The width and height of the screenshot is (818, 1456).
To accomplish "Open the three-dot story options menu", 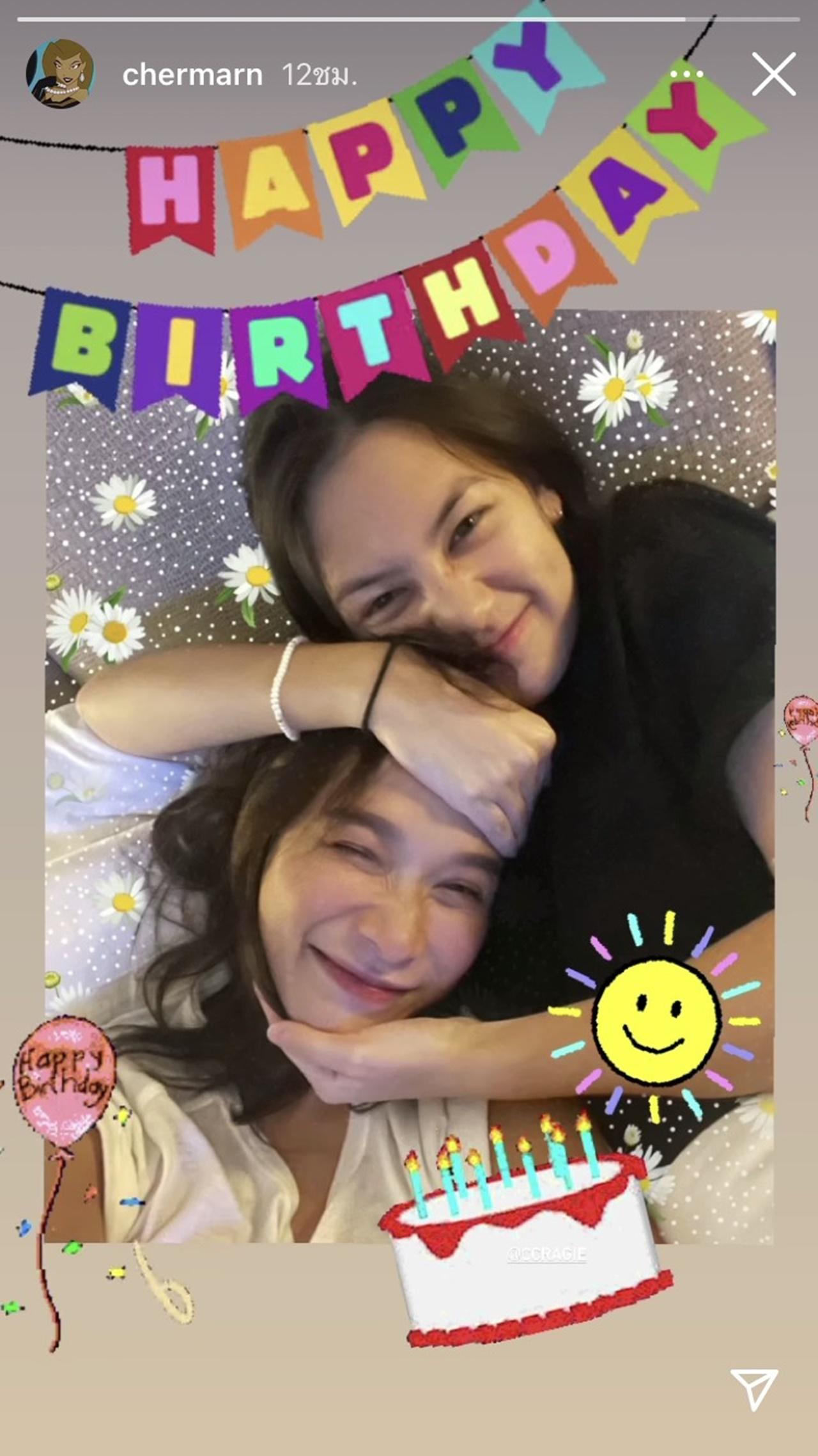I will [687, 74].
